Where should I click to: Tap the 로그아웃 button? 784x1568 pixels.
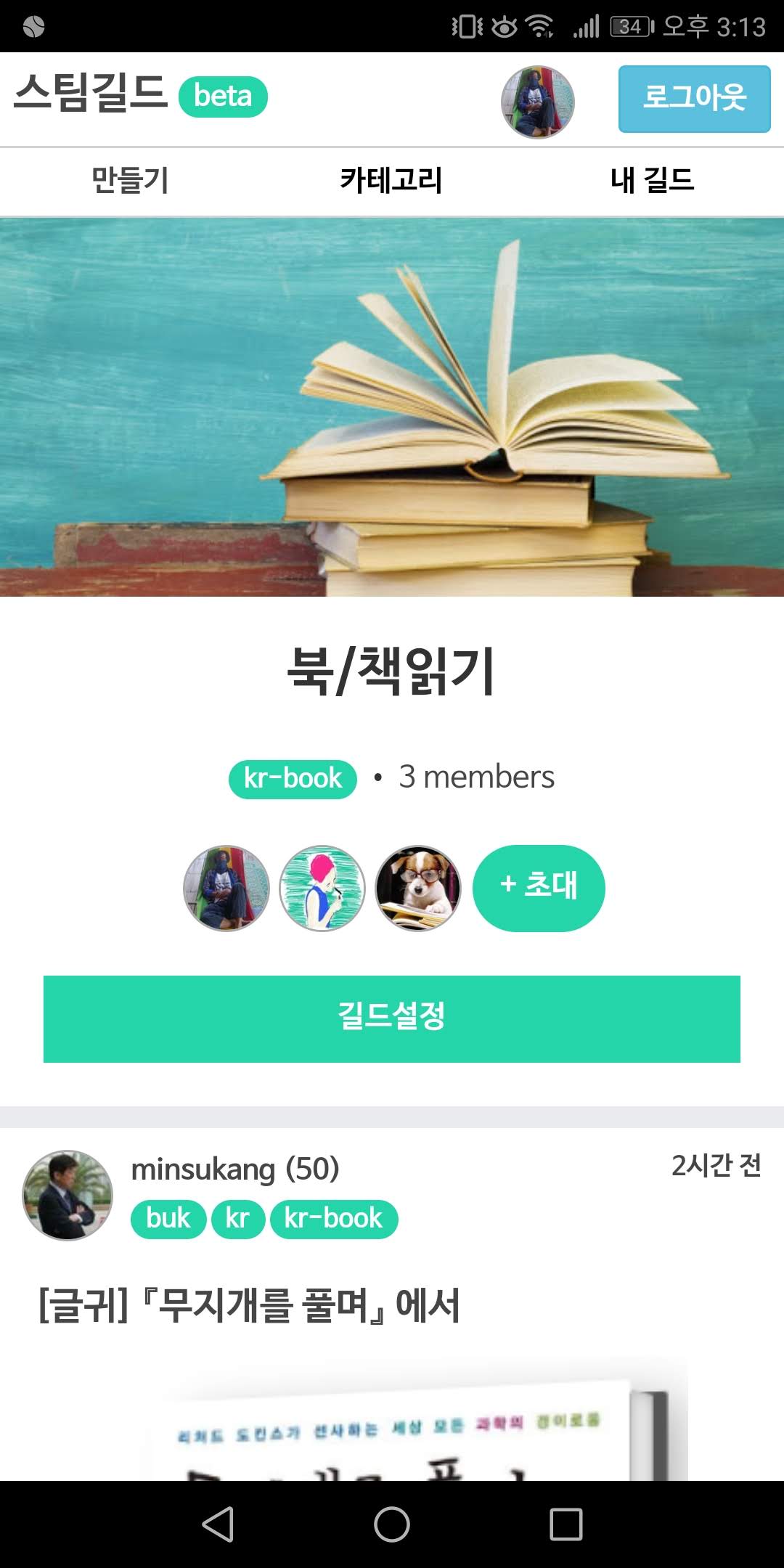[x=694, y=99]
